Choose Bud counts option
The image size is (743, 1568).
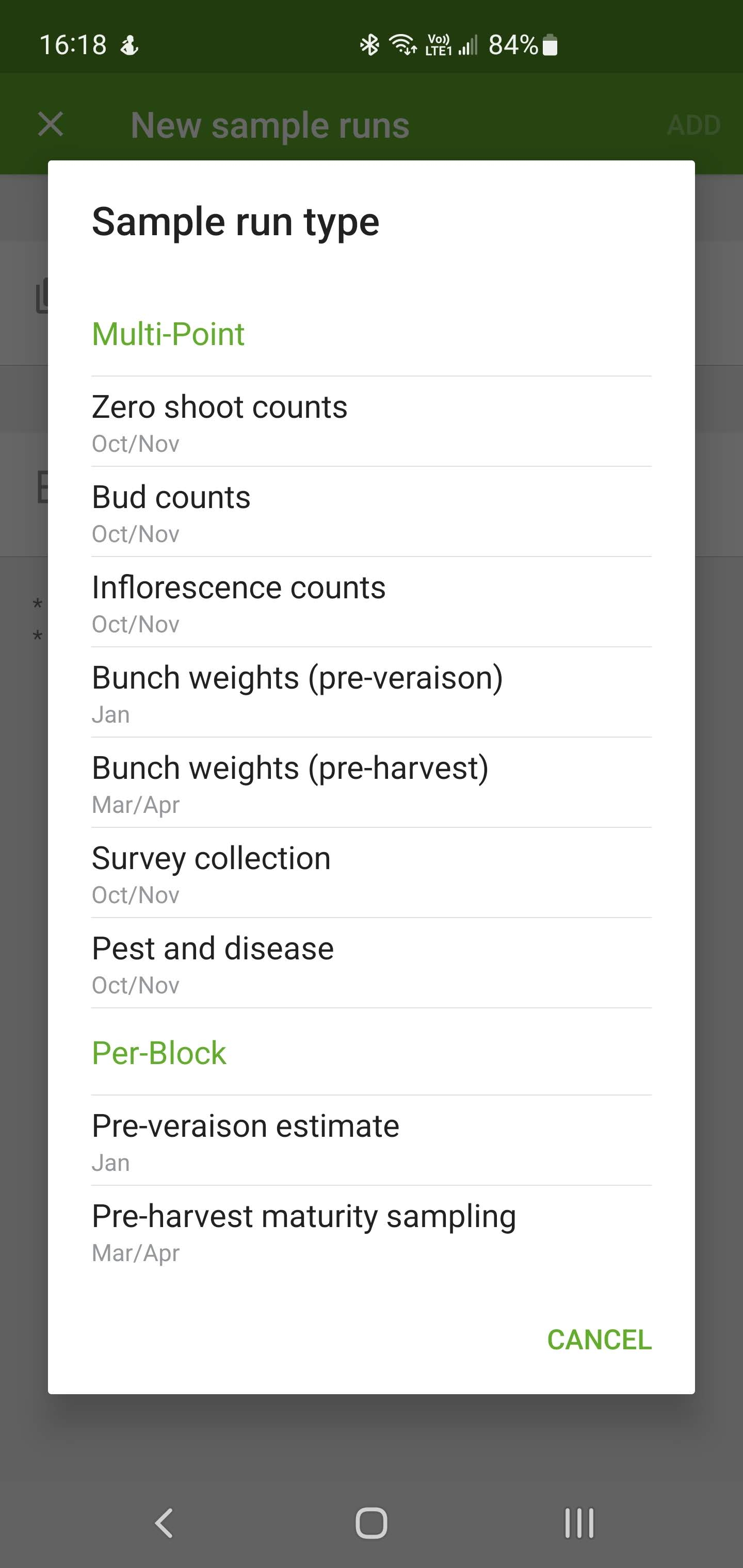point(370,511)
